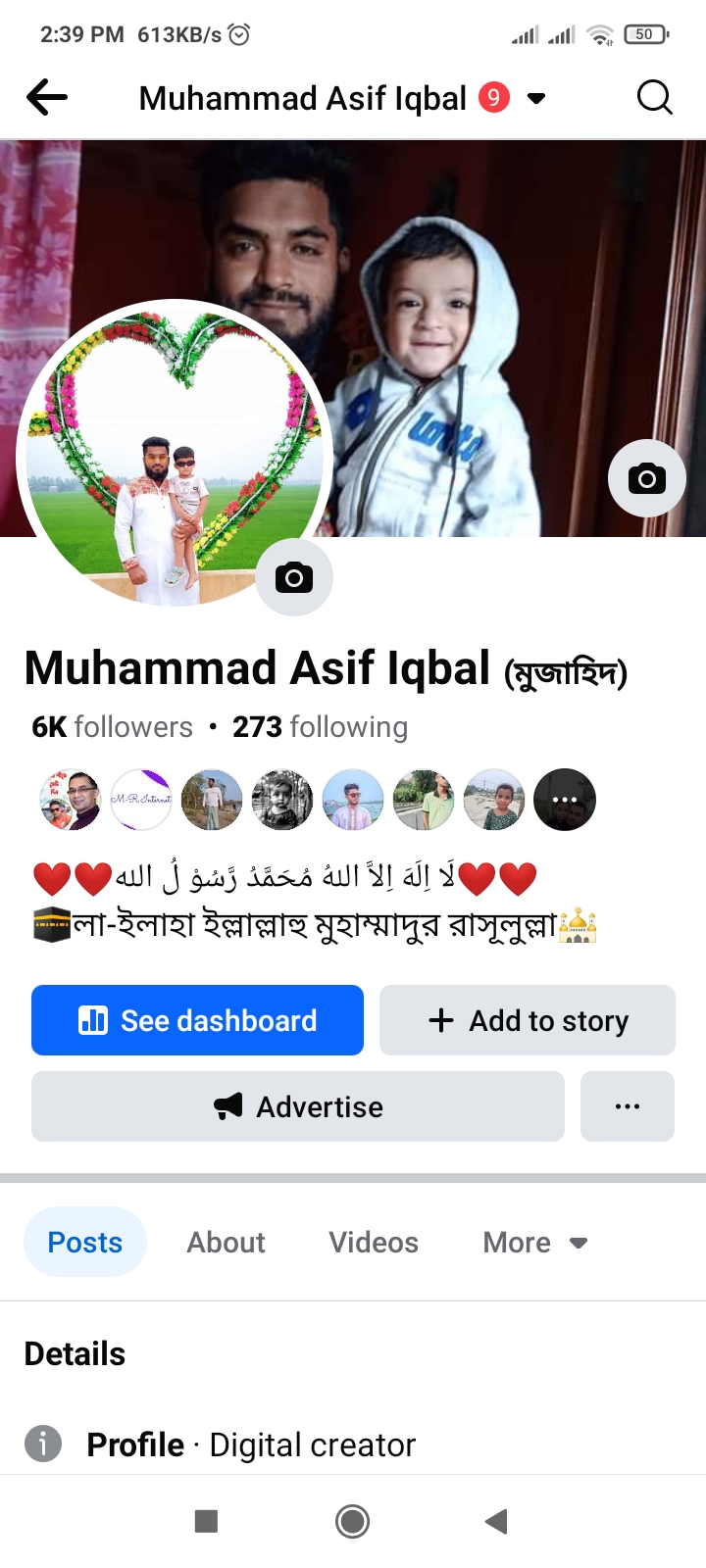This screenshot has height=1568, width=706.
Task: Open the Advertise button
Action: [x=298, y=1106]
